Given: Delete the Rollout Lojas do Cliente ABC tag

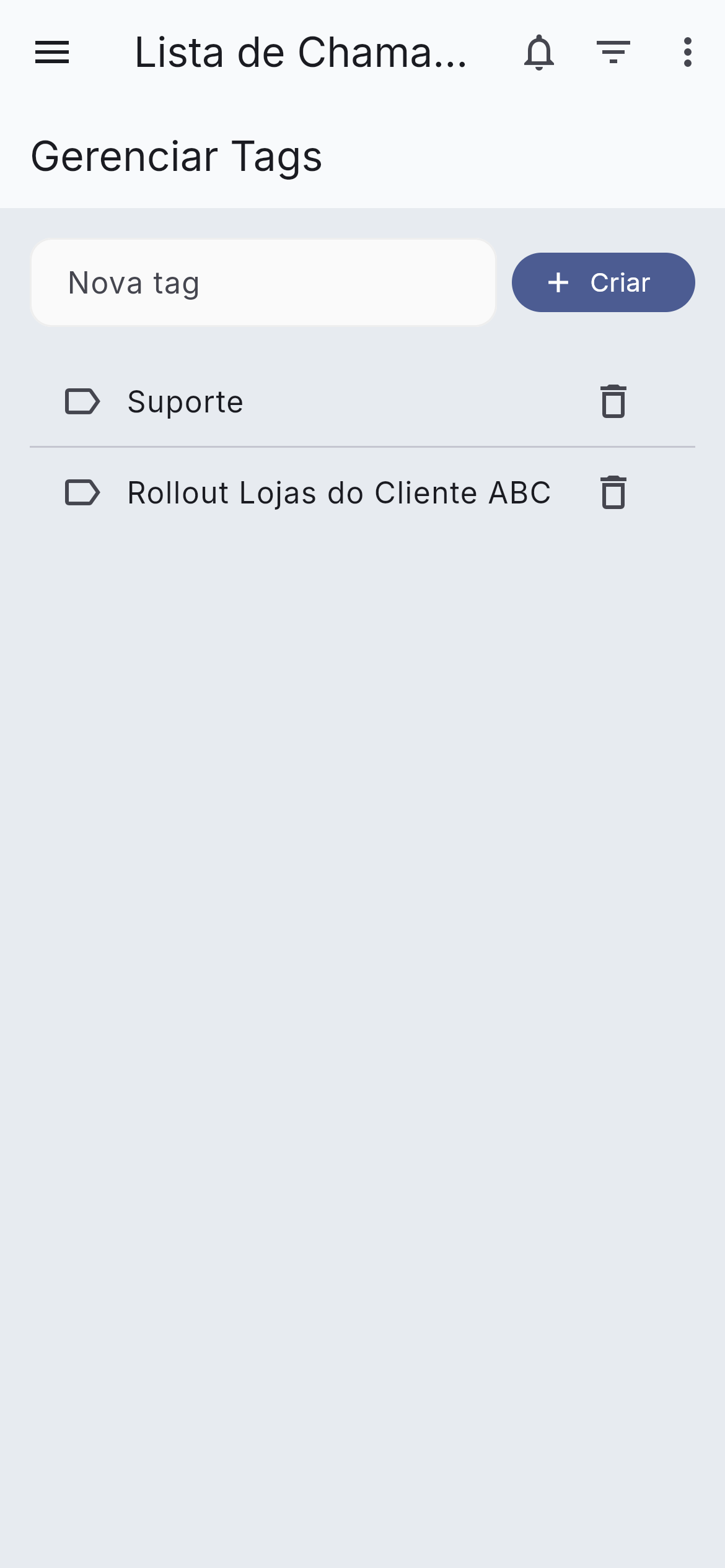Looking at the screenshot, I should click(612, 492).
